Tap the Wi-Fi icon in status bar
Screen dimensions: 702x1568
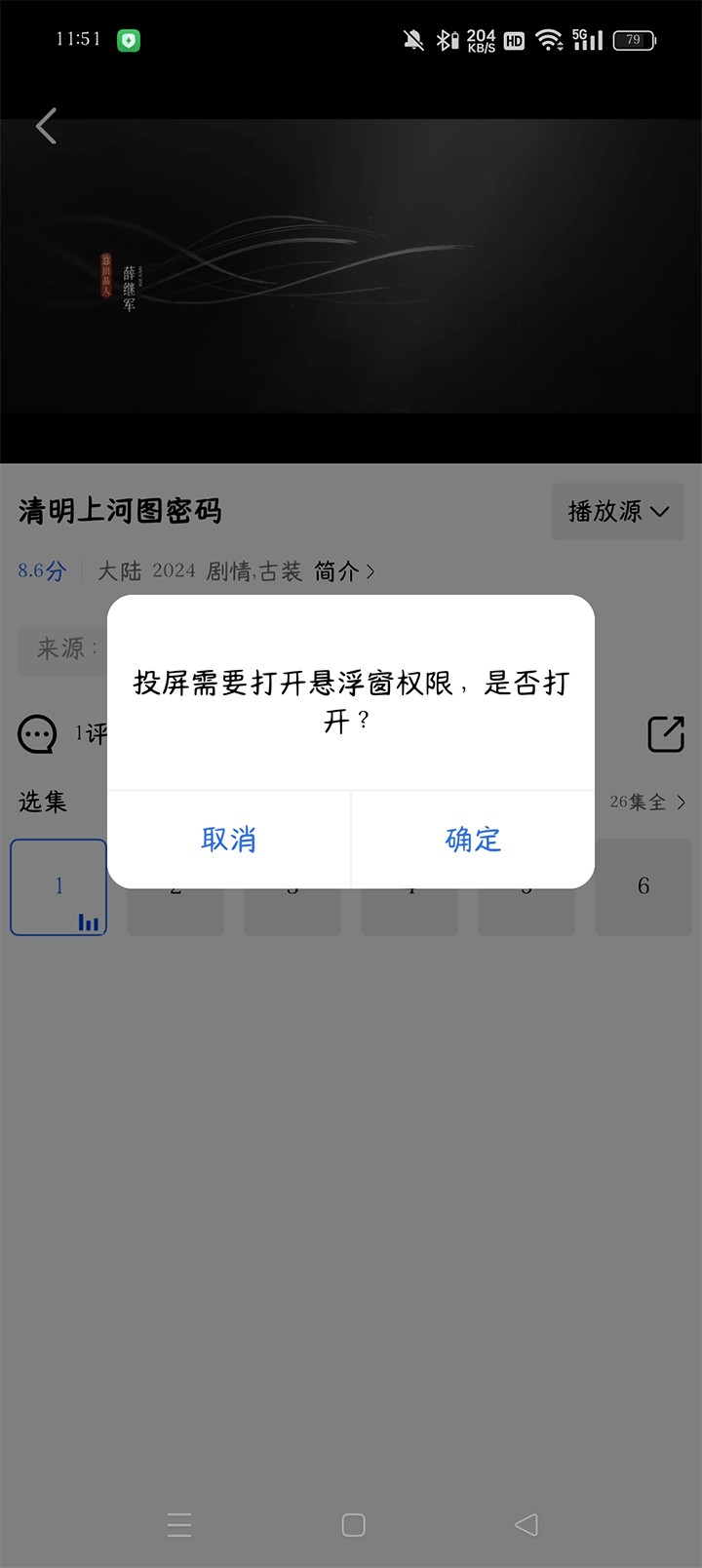pyautogui.click(x=551, y=40)
